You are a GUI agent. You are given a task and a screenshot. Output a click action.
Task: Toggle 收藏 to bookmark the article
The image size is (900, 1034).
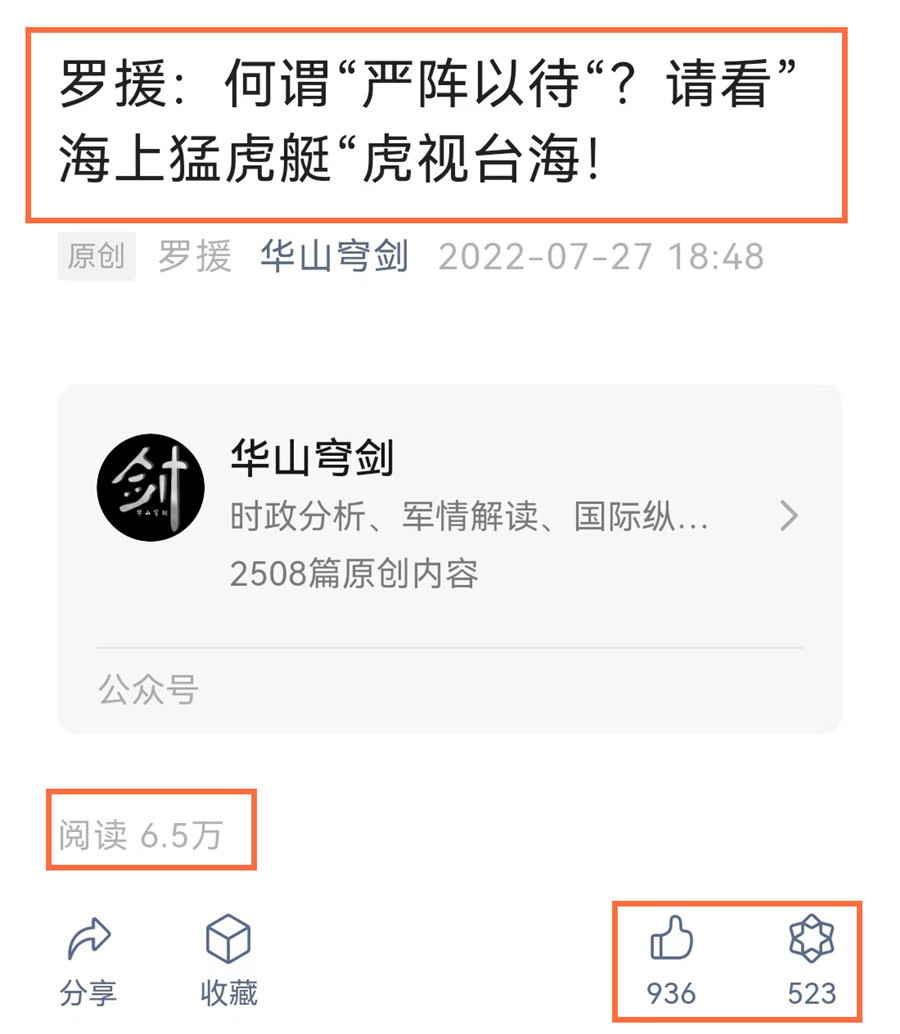[228, 955]
